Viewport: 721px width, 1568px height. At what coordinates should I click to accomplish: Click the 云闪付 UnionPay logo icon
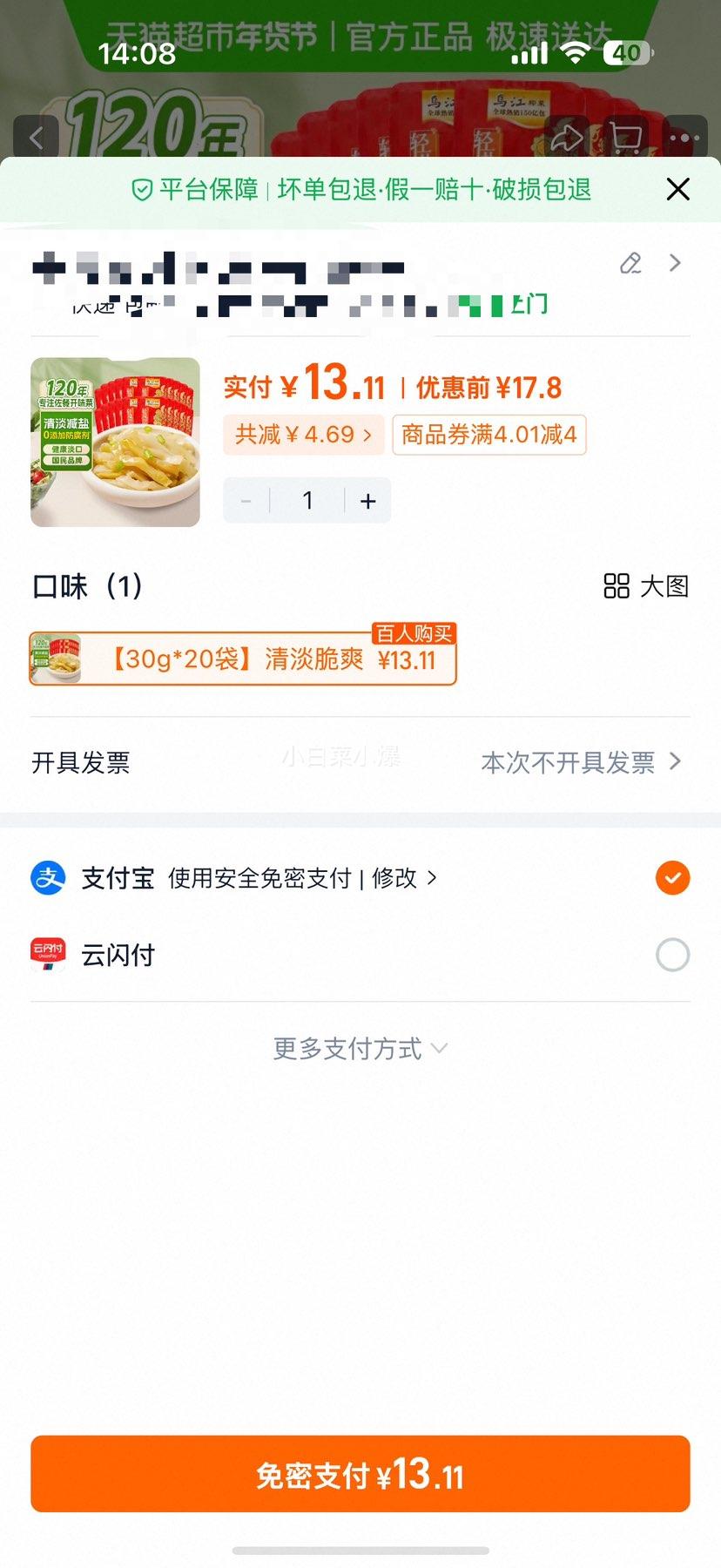pyautogui.click(x=49, y=954)
